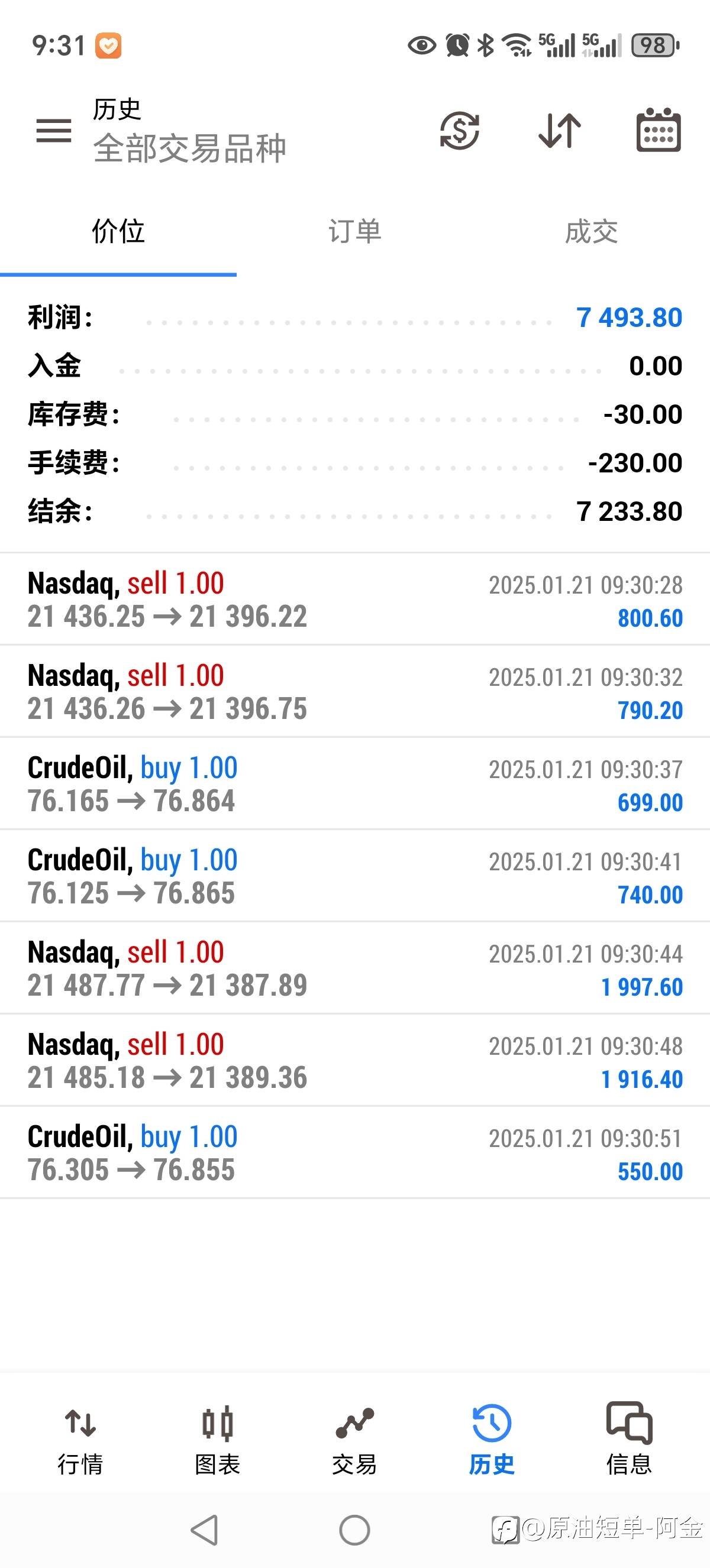Image resolution: width=710 pixels, height=1568 pixels.
Task: Select the 价位 tab
Action: pos(118,232)
